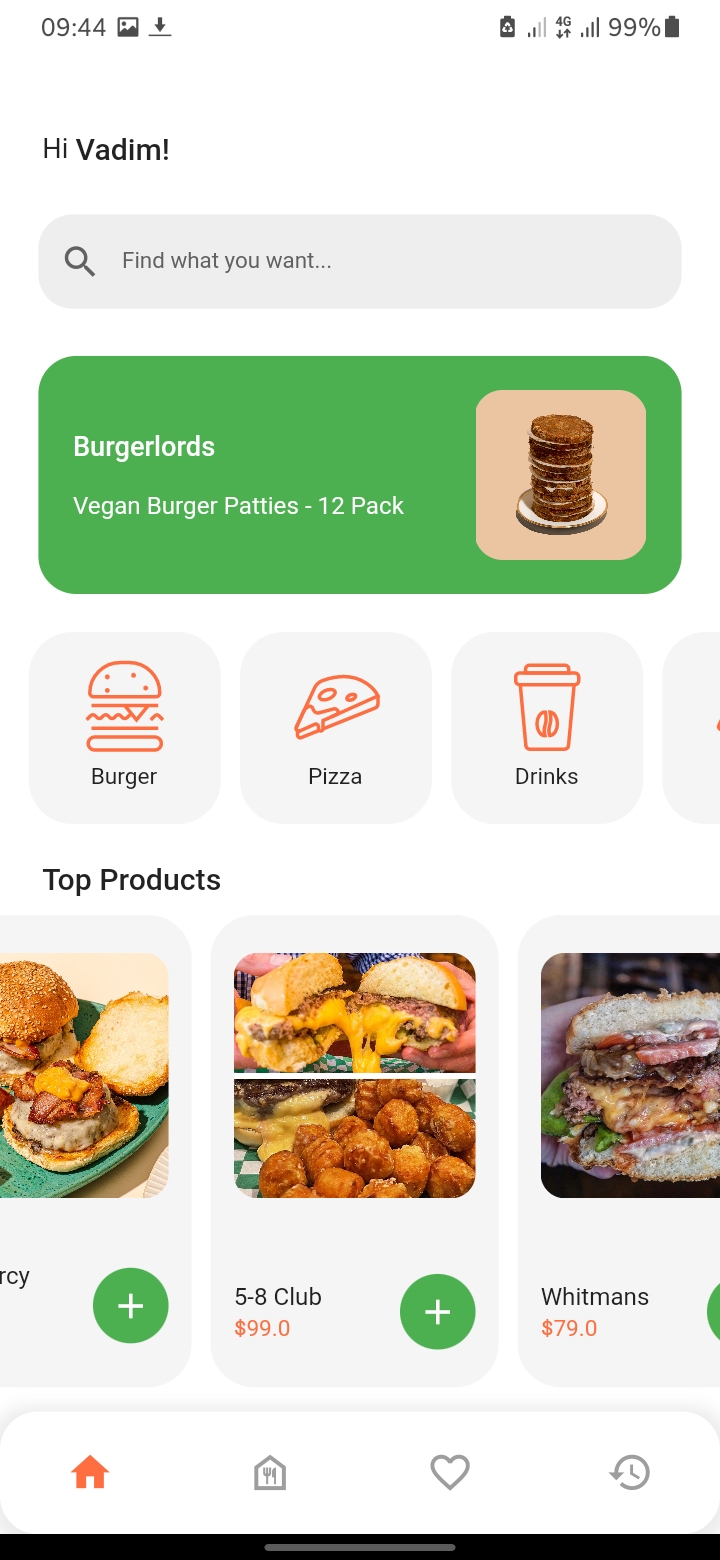Open the Burgerlords Vegan Burger Patties banner
720x1560 pixels.
point(360,475)
